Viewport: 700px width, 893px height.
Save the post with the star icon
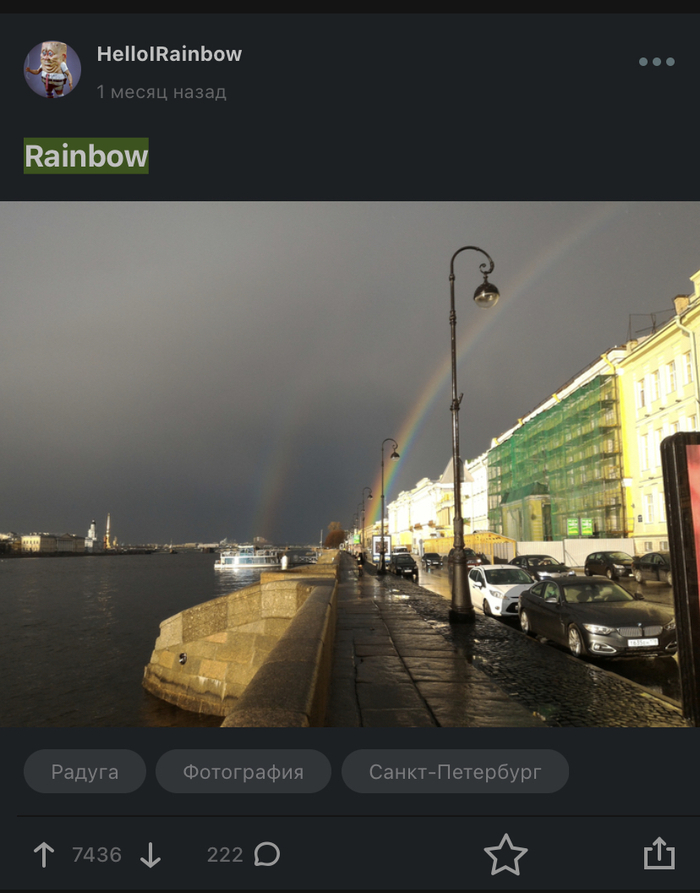(505, 854)
